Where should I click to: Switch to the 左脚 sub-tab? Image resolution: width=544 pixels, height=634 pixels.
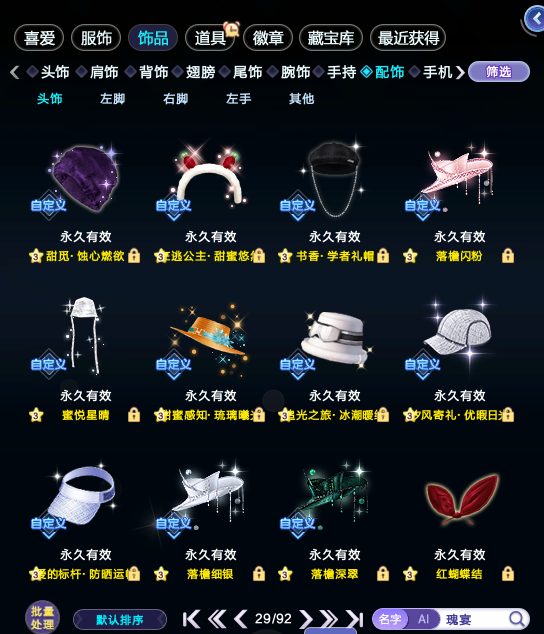coord(112,99)
